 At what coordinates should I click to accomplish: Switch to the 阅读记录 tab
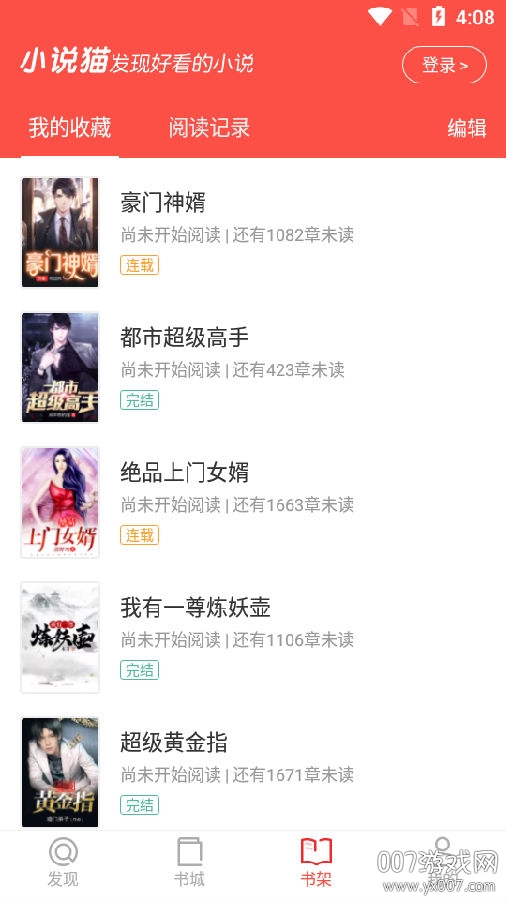(209, 127)
